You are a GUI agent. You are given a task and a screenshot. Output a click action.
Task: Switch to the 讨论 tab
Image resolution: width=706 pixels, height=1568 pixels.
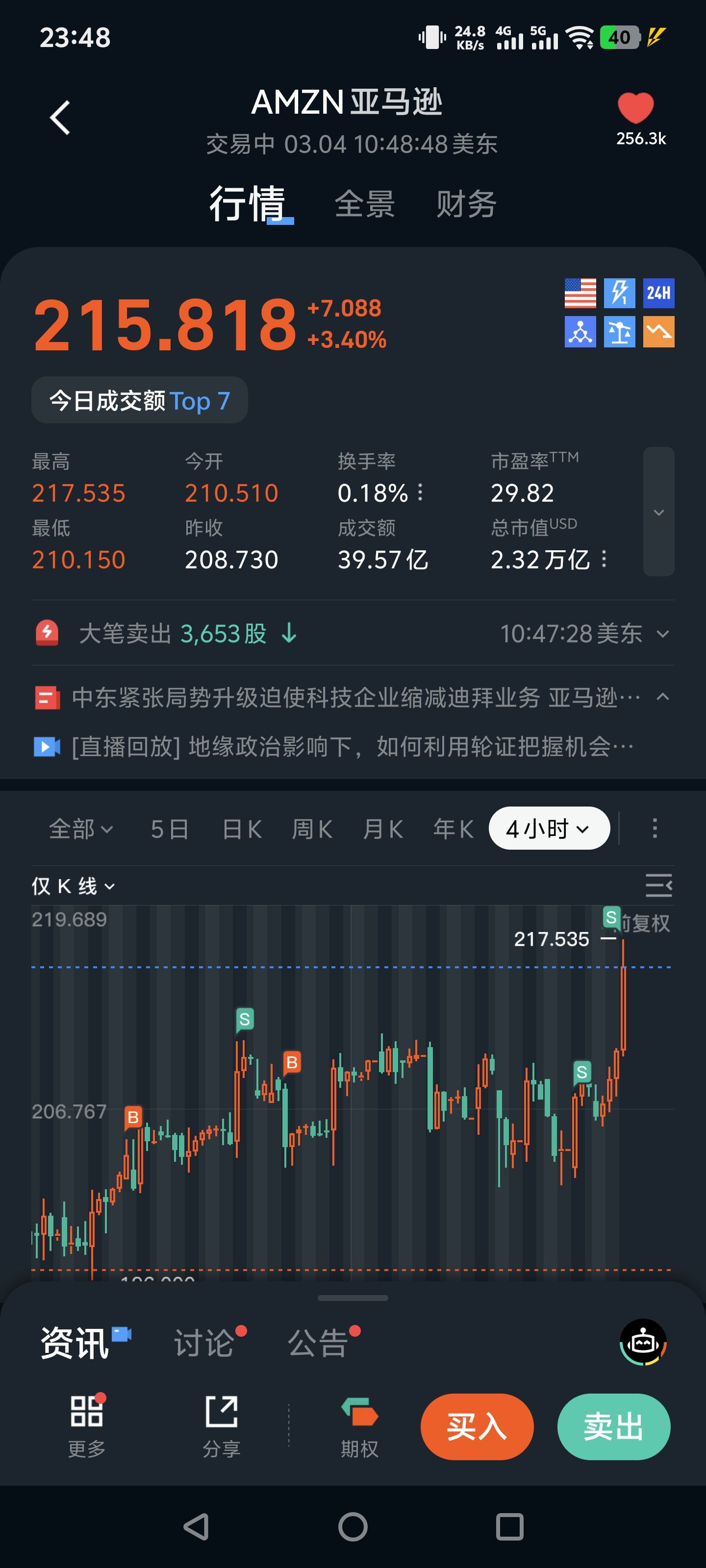tap(204, 1344)
